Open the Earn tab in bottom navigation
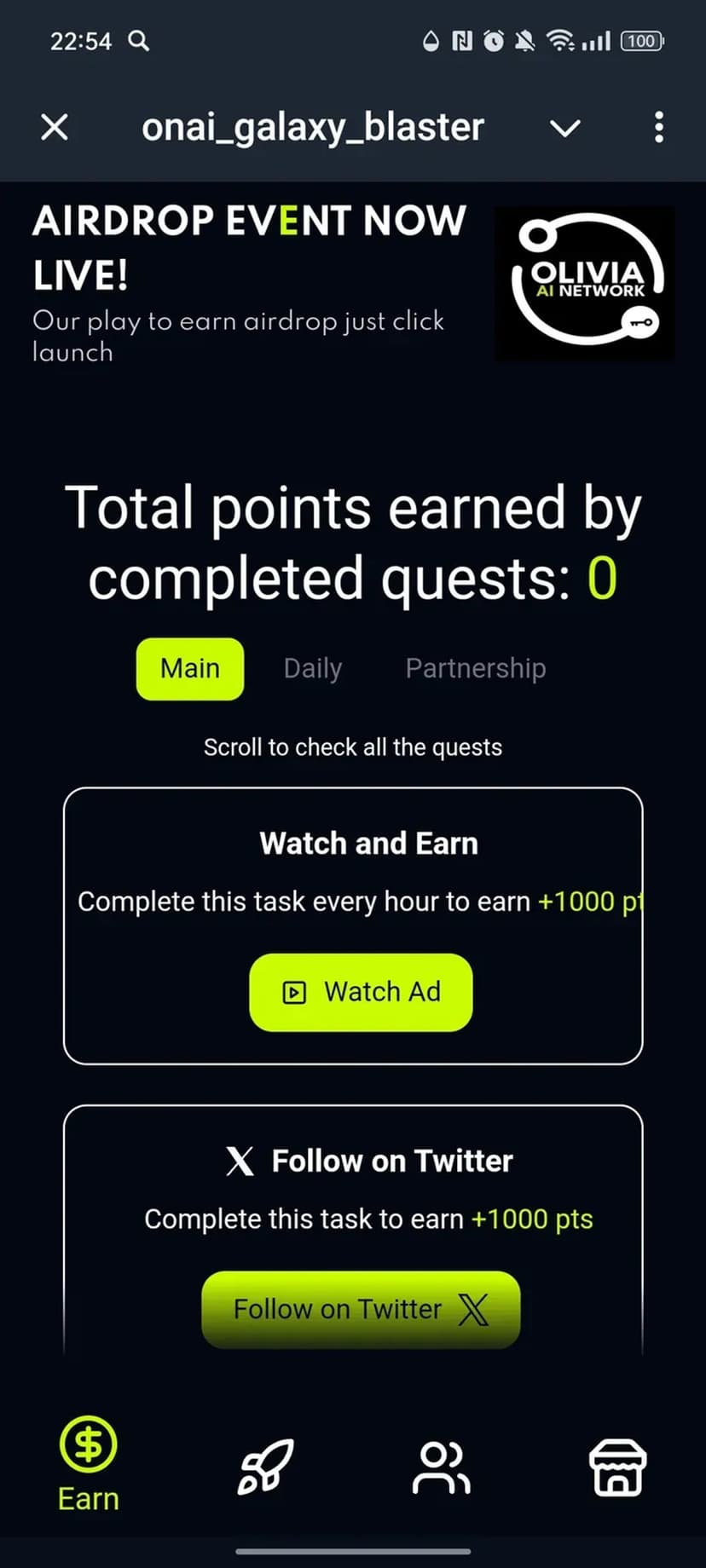Image resolution: width=706 pixels, height=1568 pixels. [89, 1464]
